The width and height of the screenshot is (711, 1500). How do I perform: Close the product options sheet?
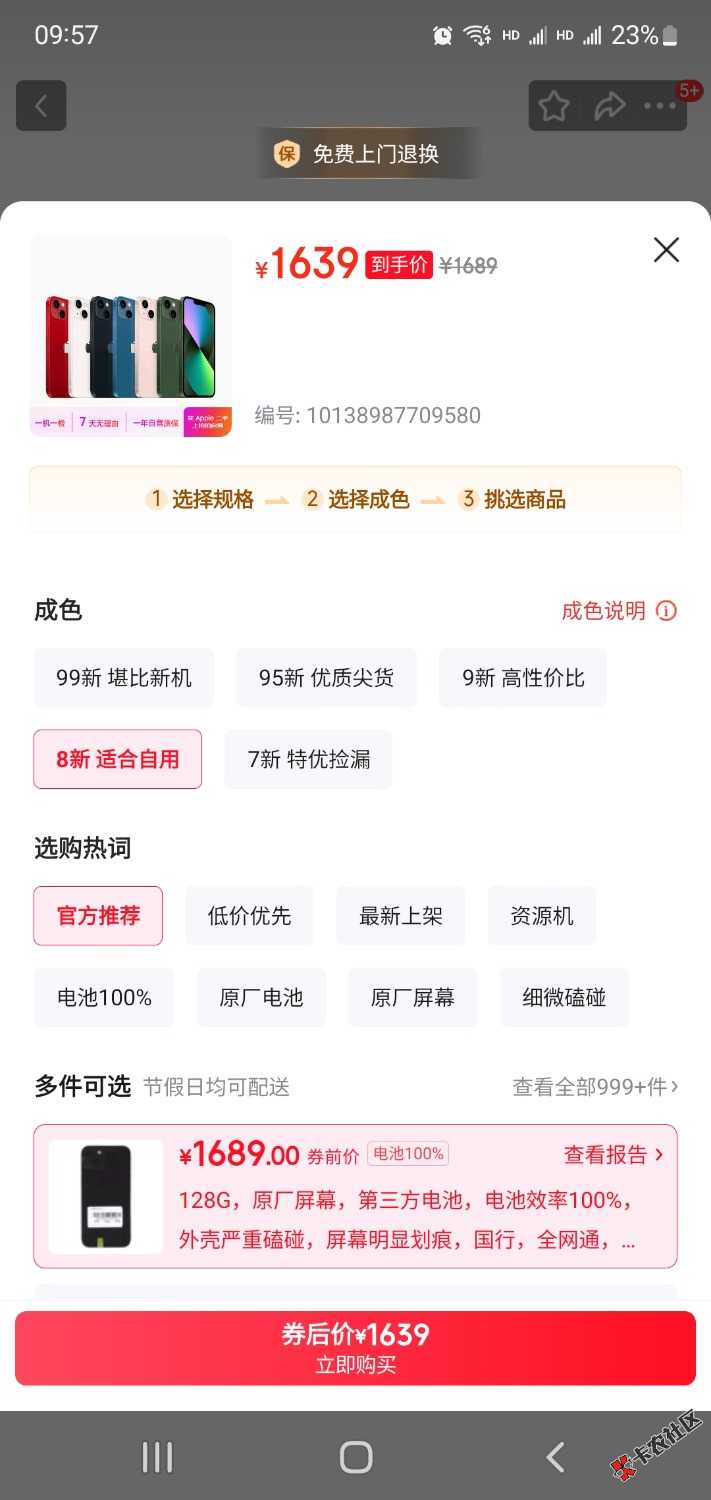click(666, 250)
